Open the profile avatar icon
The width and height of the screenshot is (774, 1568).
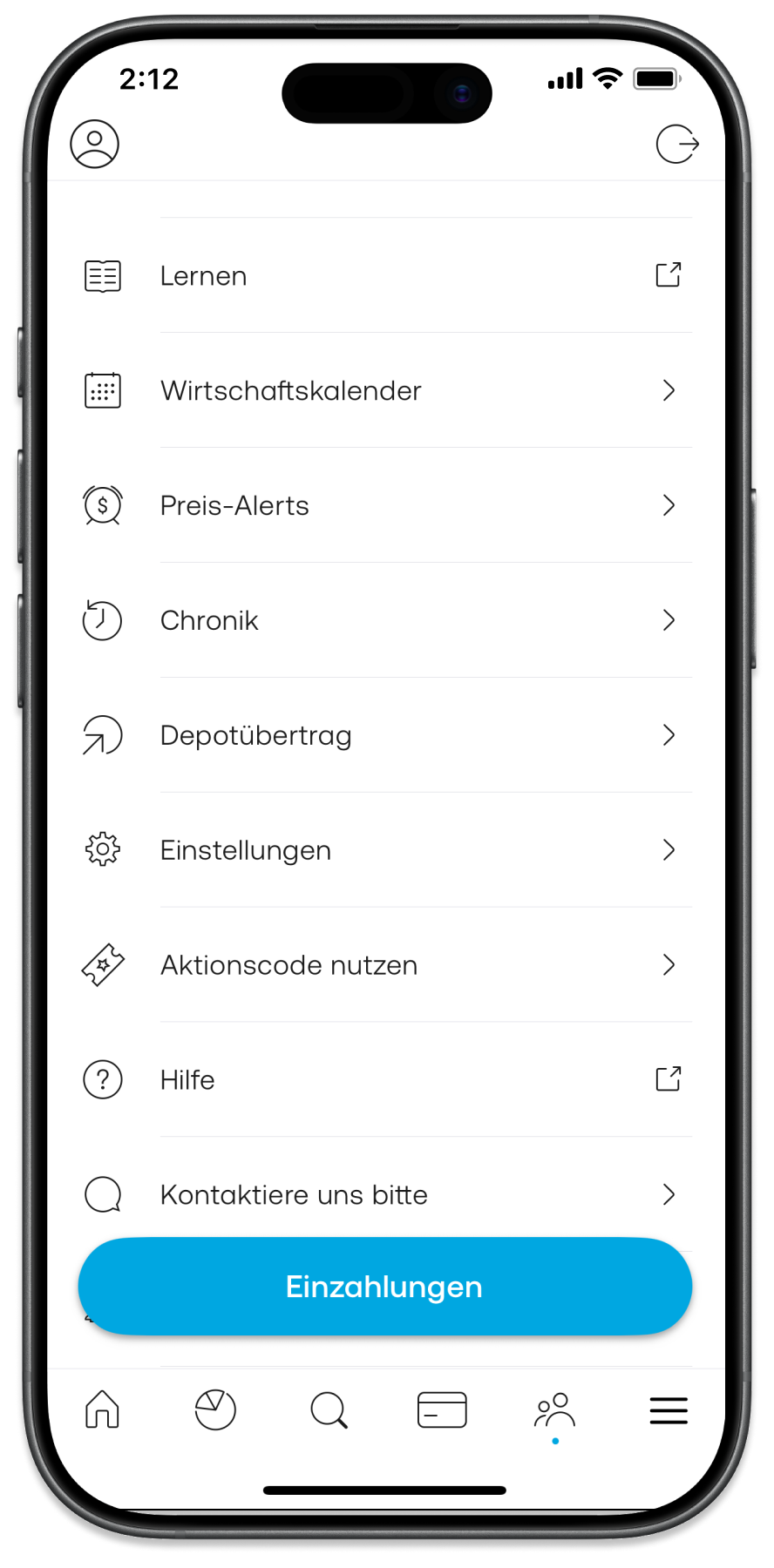94,144
